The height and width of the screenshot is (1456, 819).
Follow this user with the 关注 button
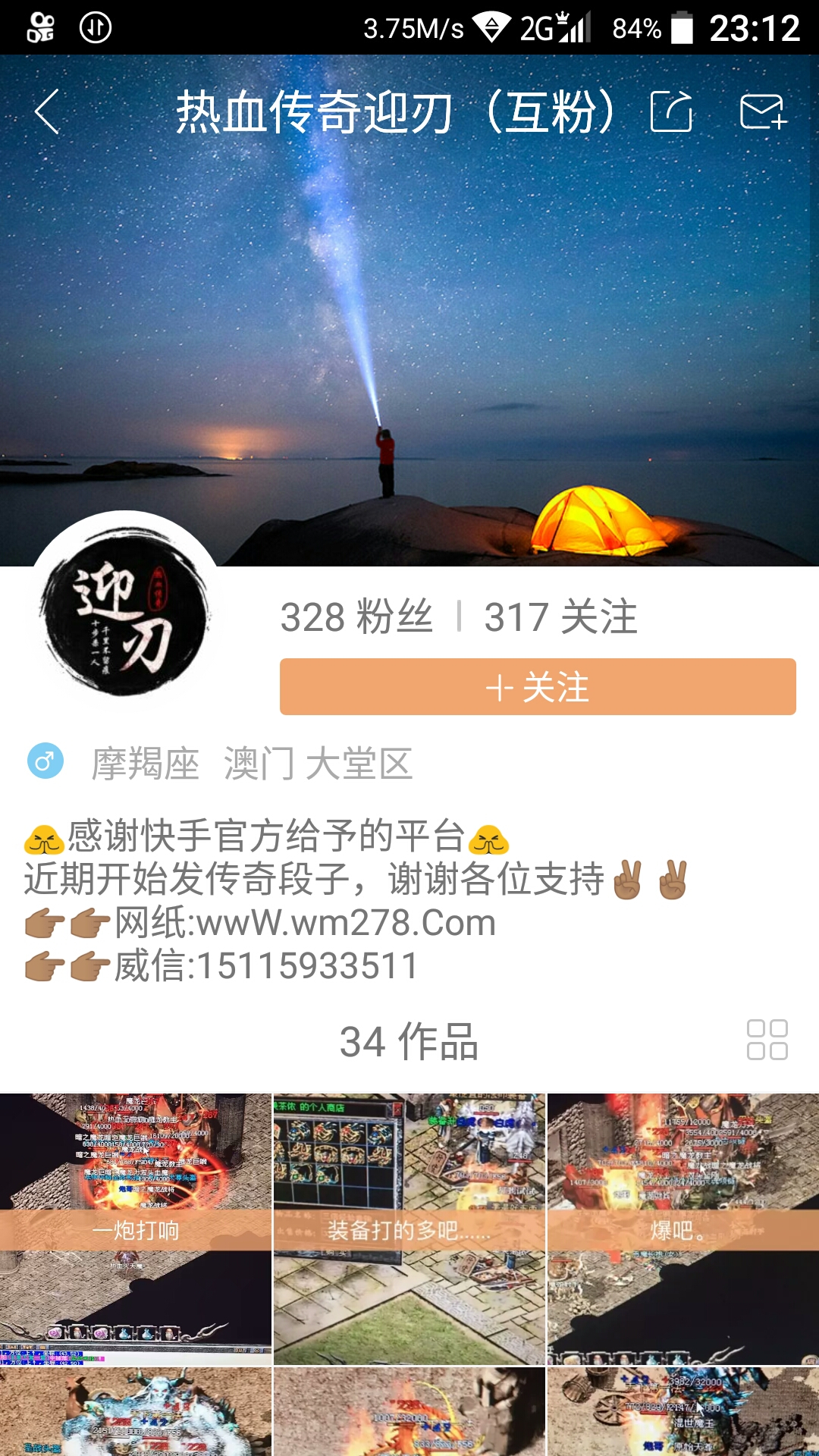coord(538,687)
